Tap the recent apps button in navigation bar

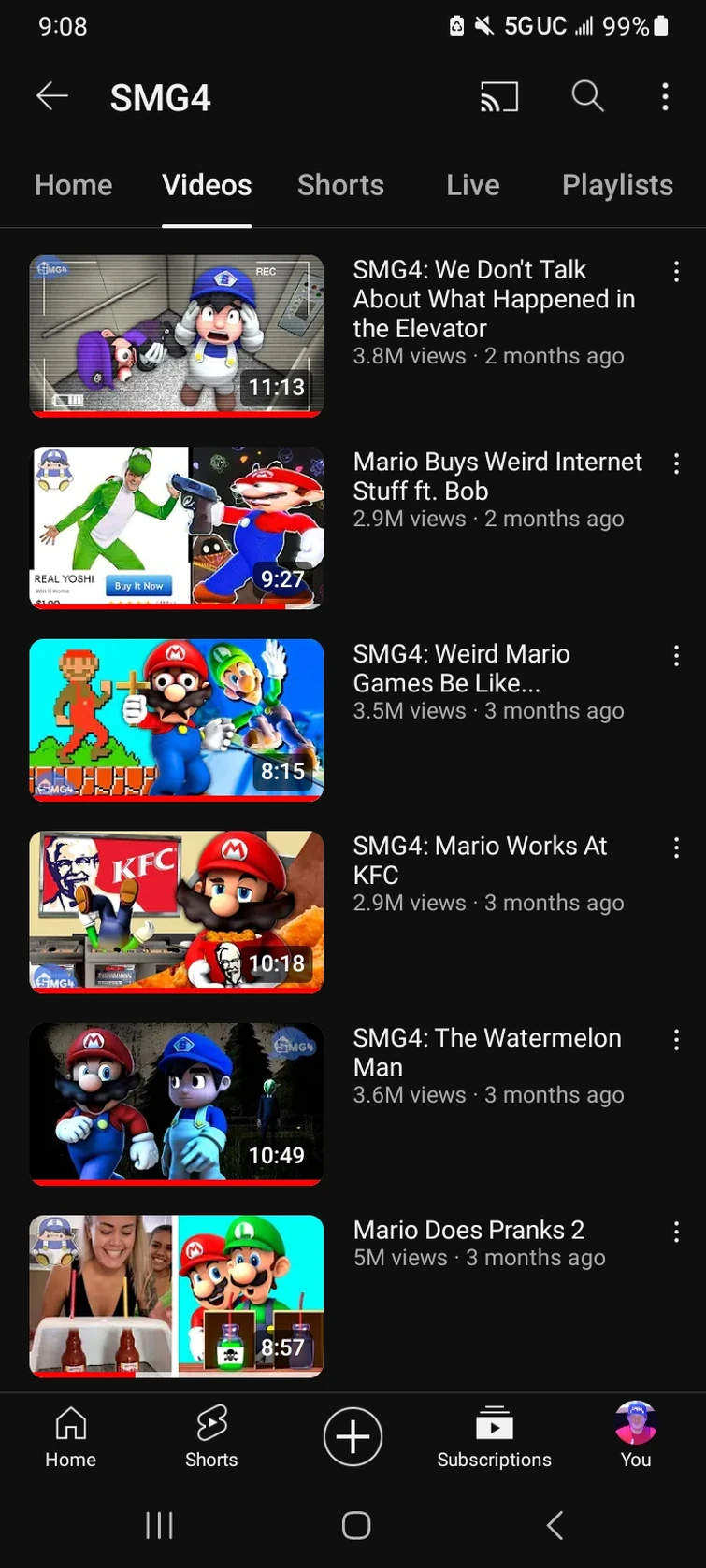(x=159, y=1525)
